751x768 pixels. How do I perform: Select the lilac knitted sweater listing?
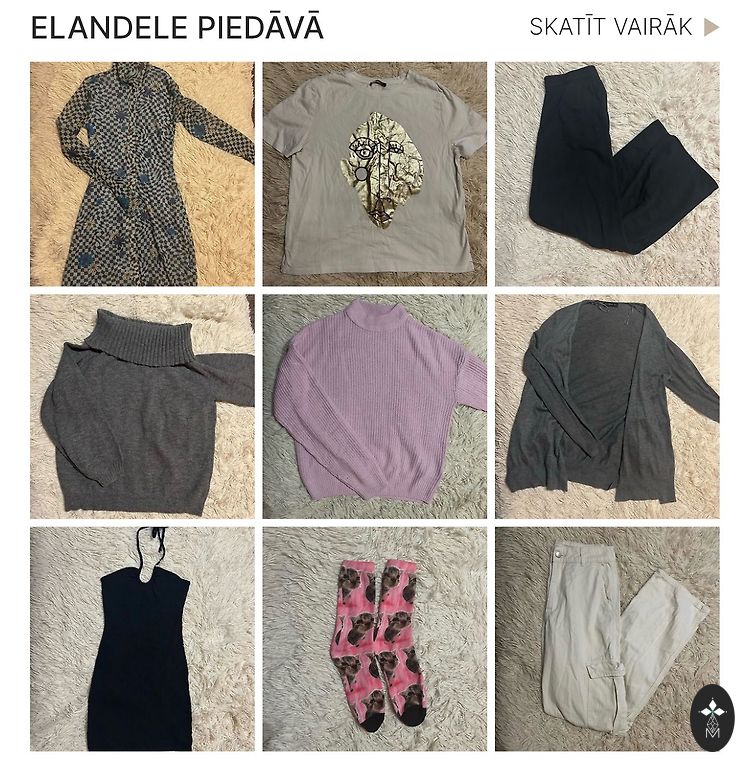pyautogui.click(x=375, y=406)
